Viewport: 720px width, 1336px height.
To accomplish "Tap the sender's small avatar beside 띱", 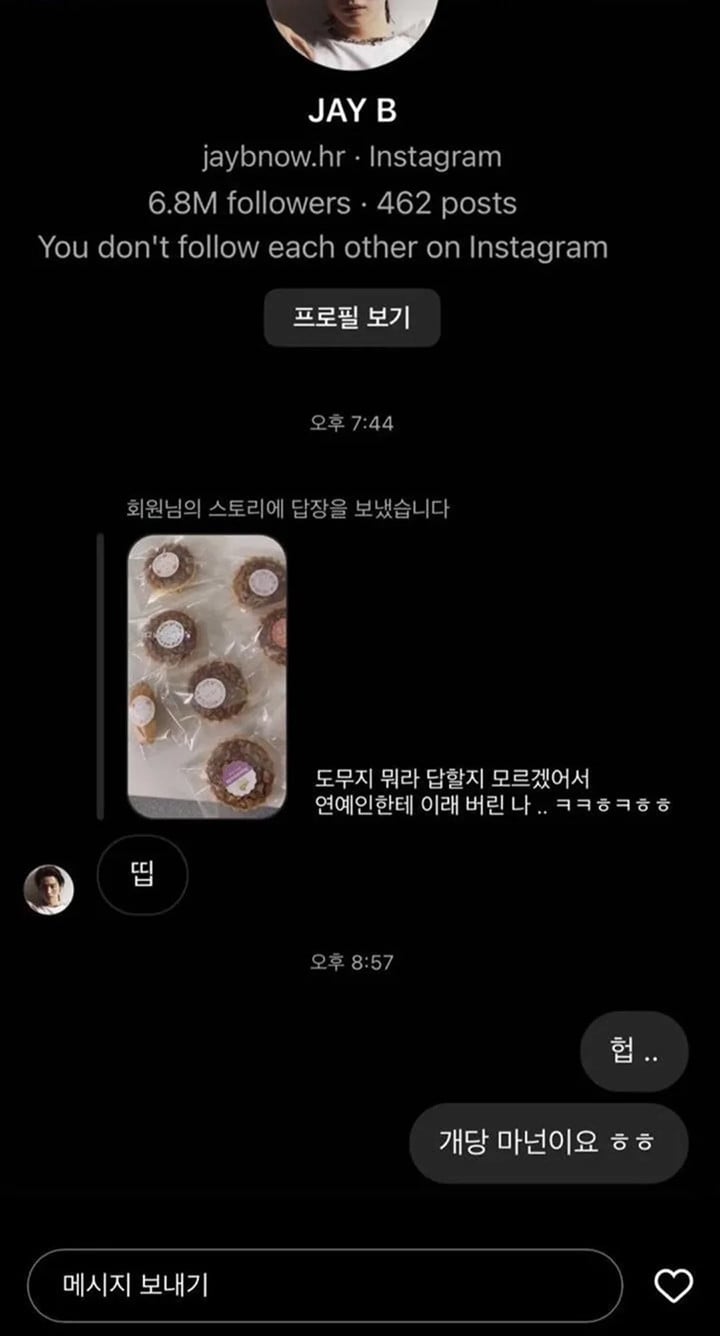I will tap(48, 889).
